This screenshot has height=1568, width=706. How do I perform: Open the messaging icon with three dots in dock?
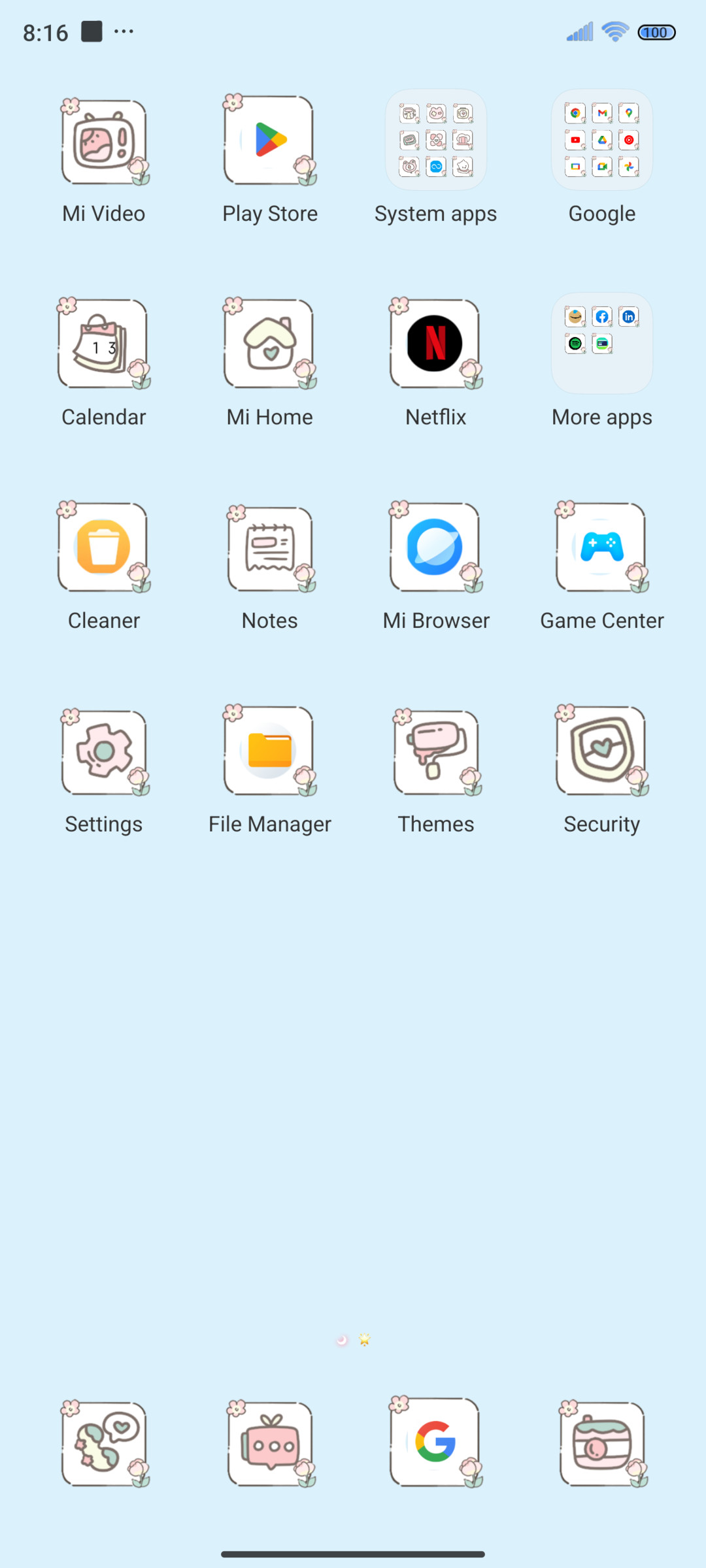[x=271, y=1444]
